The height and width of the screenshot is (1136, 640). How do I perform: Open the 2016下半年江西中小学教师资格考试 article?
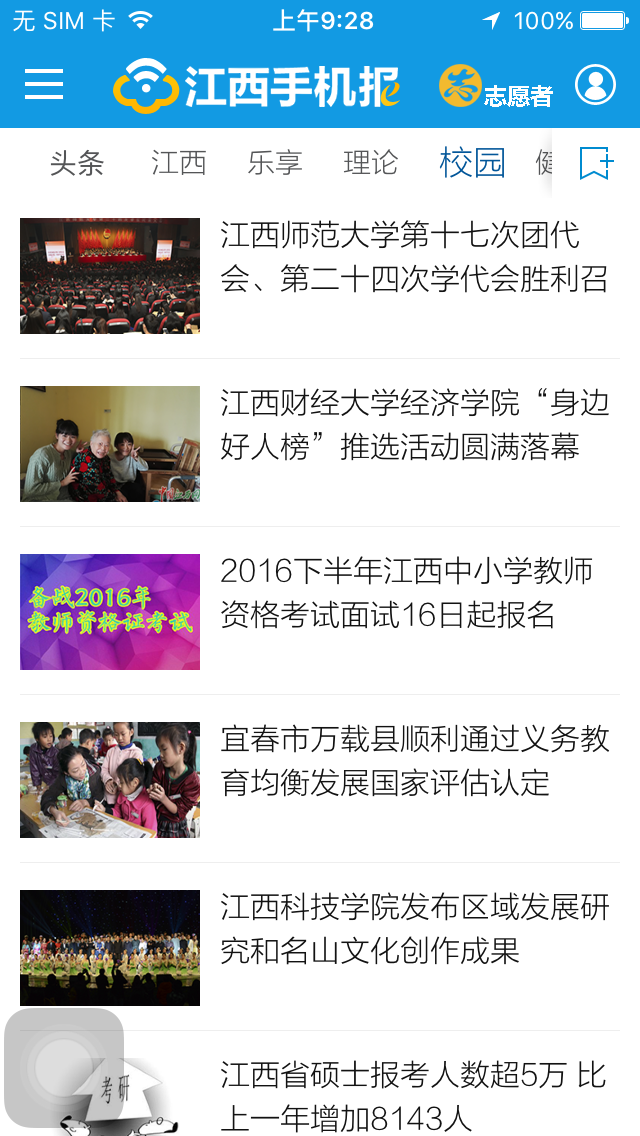(x=320, y=611)
